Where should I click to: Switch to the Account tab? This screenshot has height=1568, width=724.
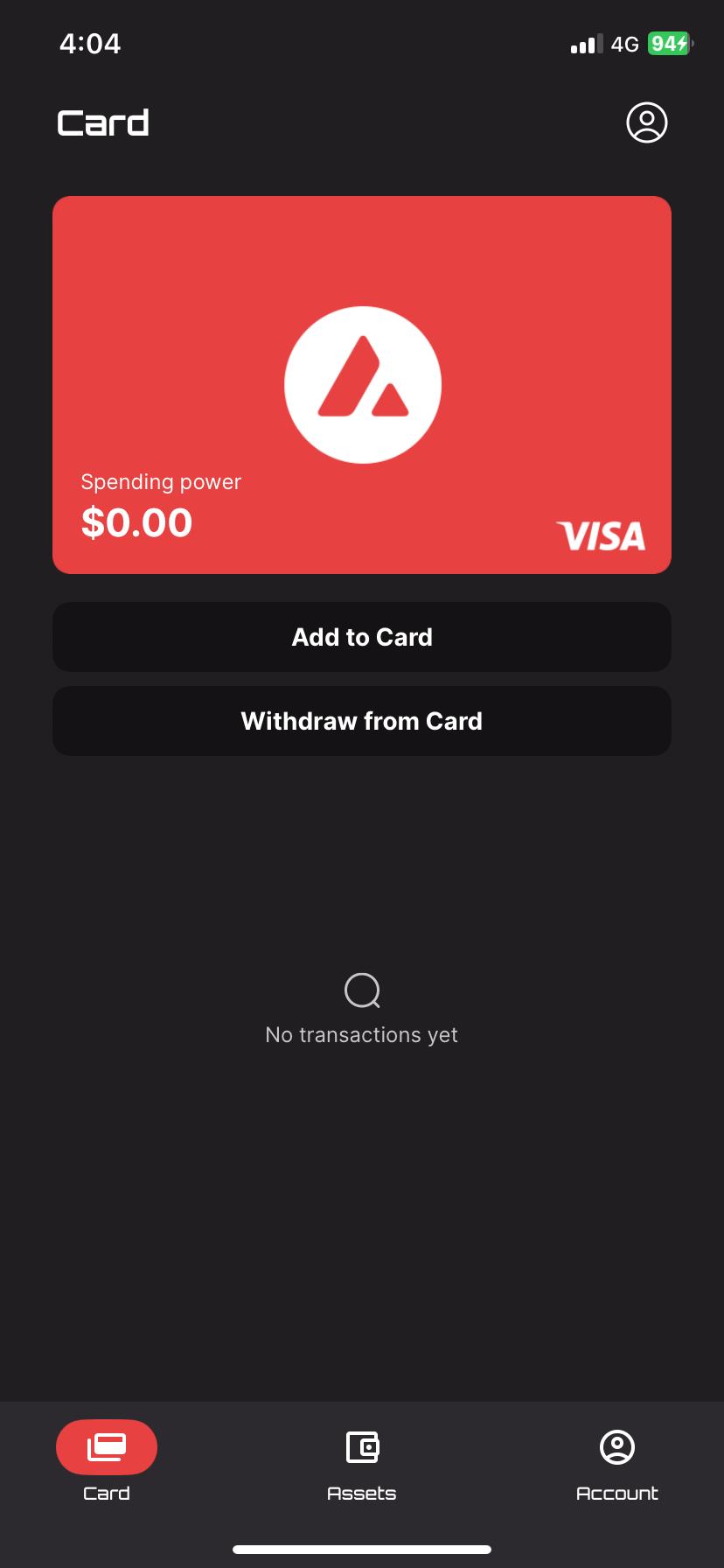click(x=616, y=1462)
